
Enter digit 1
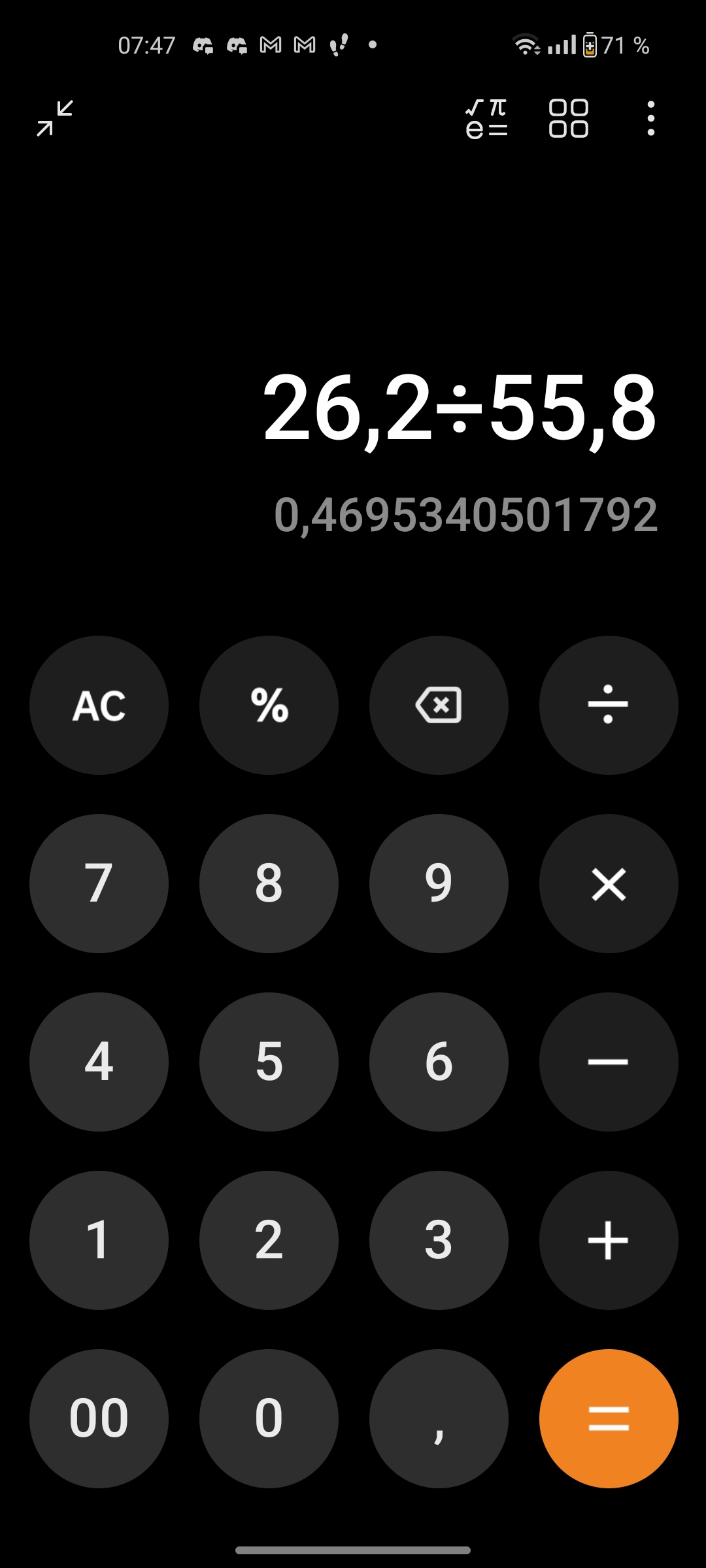[99, 1240]
